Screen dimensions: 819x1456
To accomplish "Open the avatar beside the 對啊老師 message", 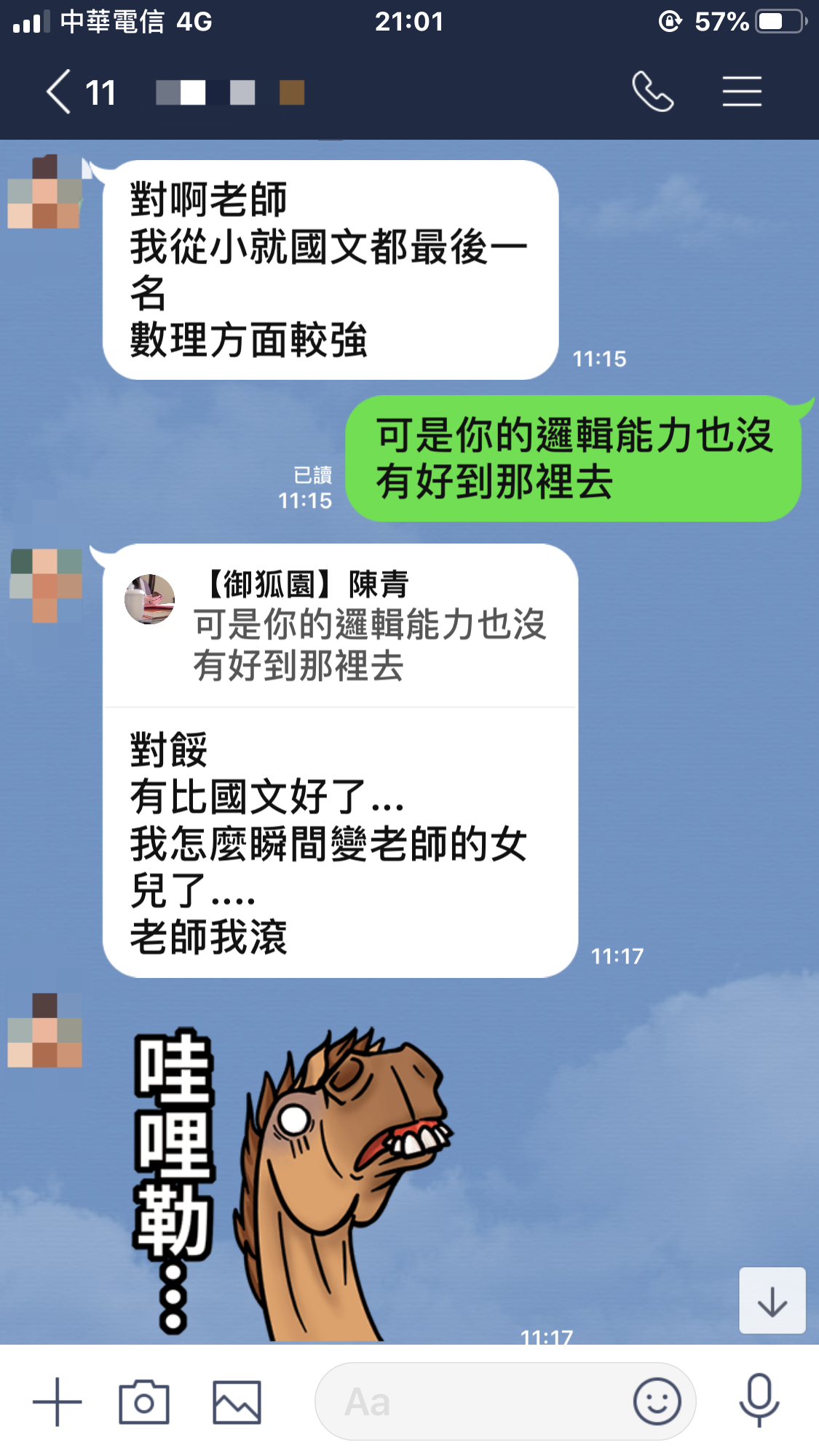I will (x=45, y=192).
